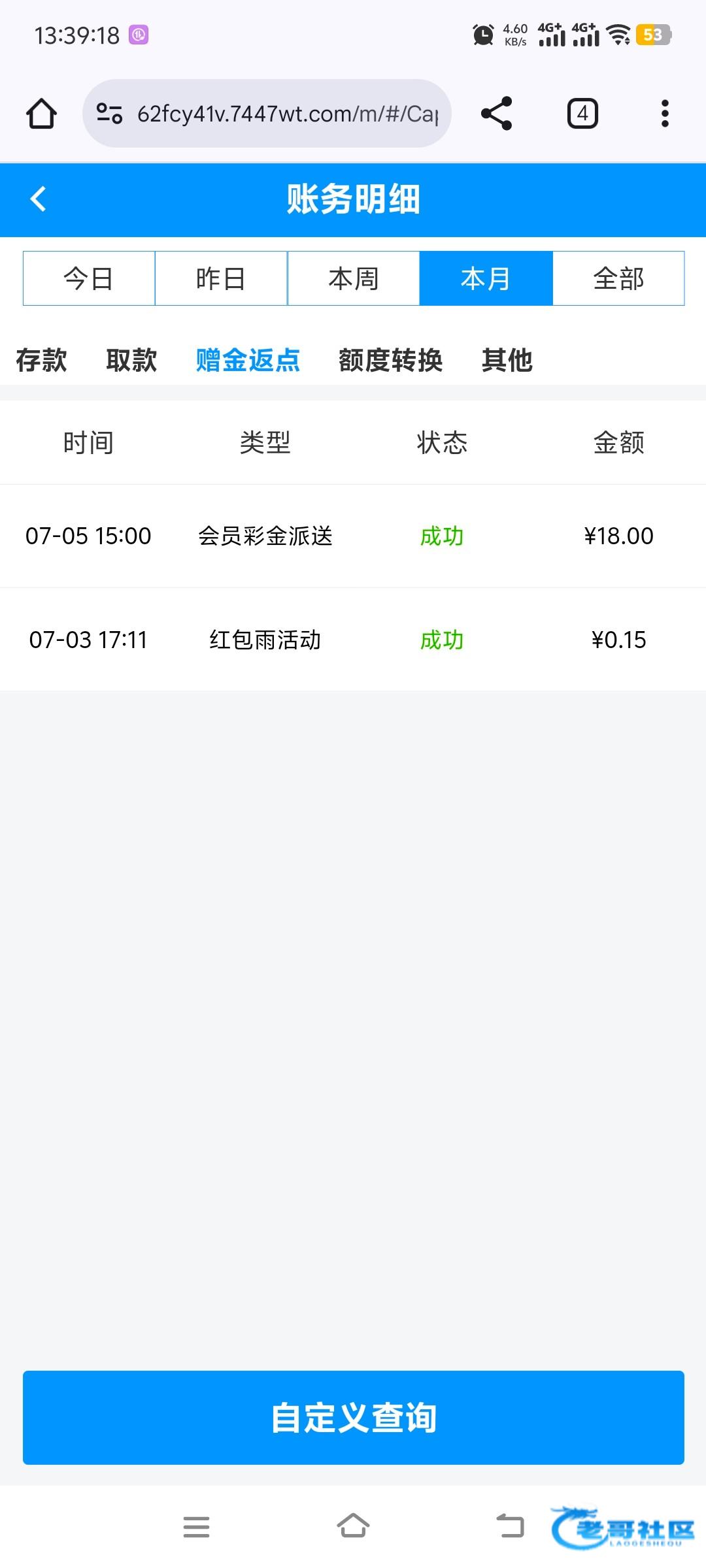Go back from 账务明细 page
706x1568 pixels.
[x=39, y=199]
